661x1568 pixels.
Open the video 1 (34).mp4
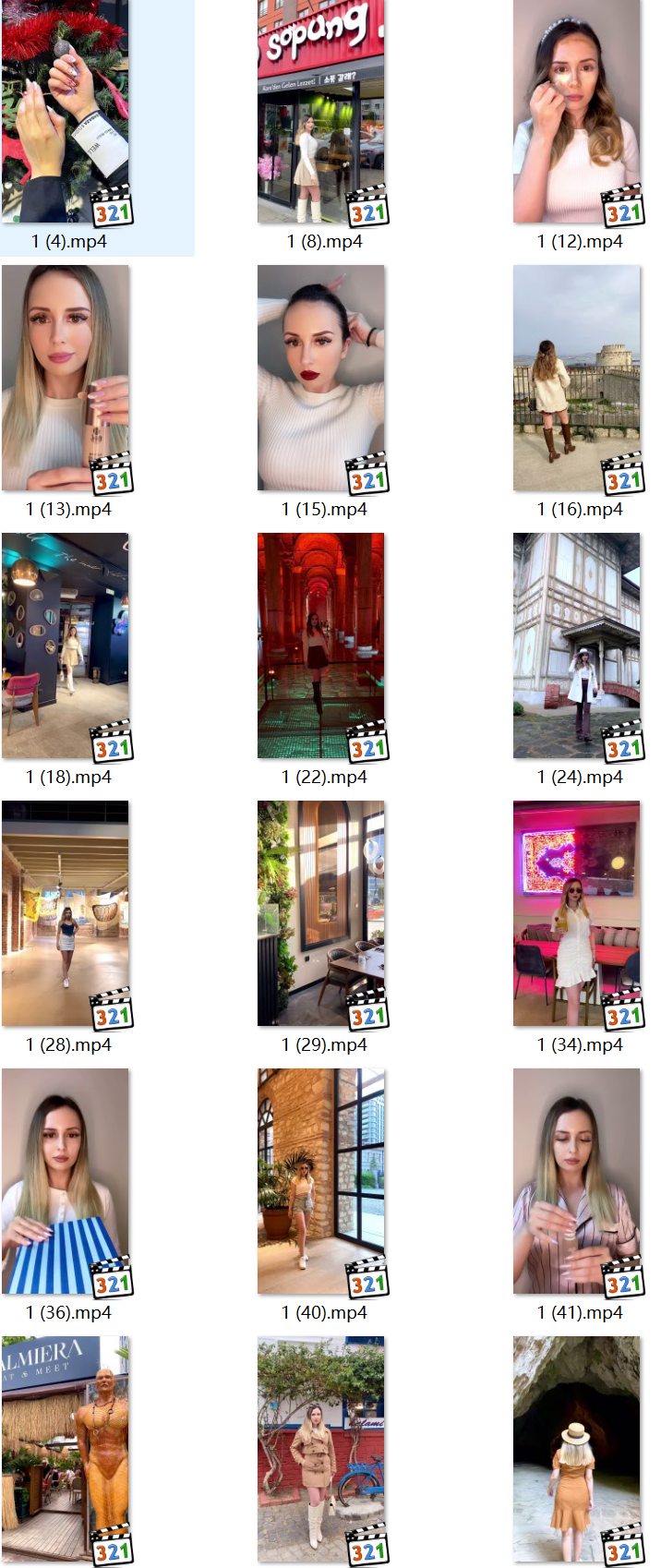pyautogui.click(x=577, y=913)
